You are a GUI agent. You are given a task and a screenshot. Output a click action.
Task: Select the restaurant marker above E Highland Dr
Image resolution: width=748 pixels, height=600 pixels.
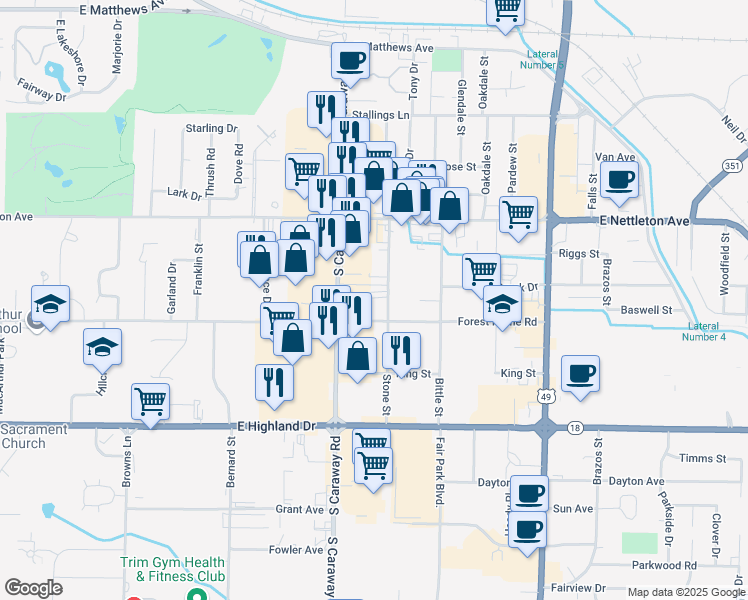pyautogui.click(x=273, y=381)
